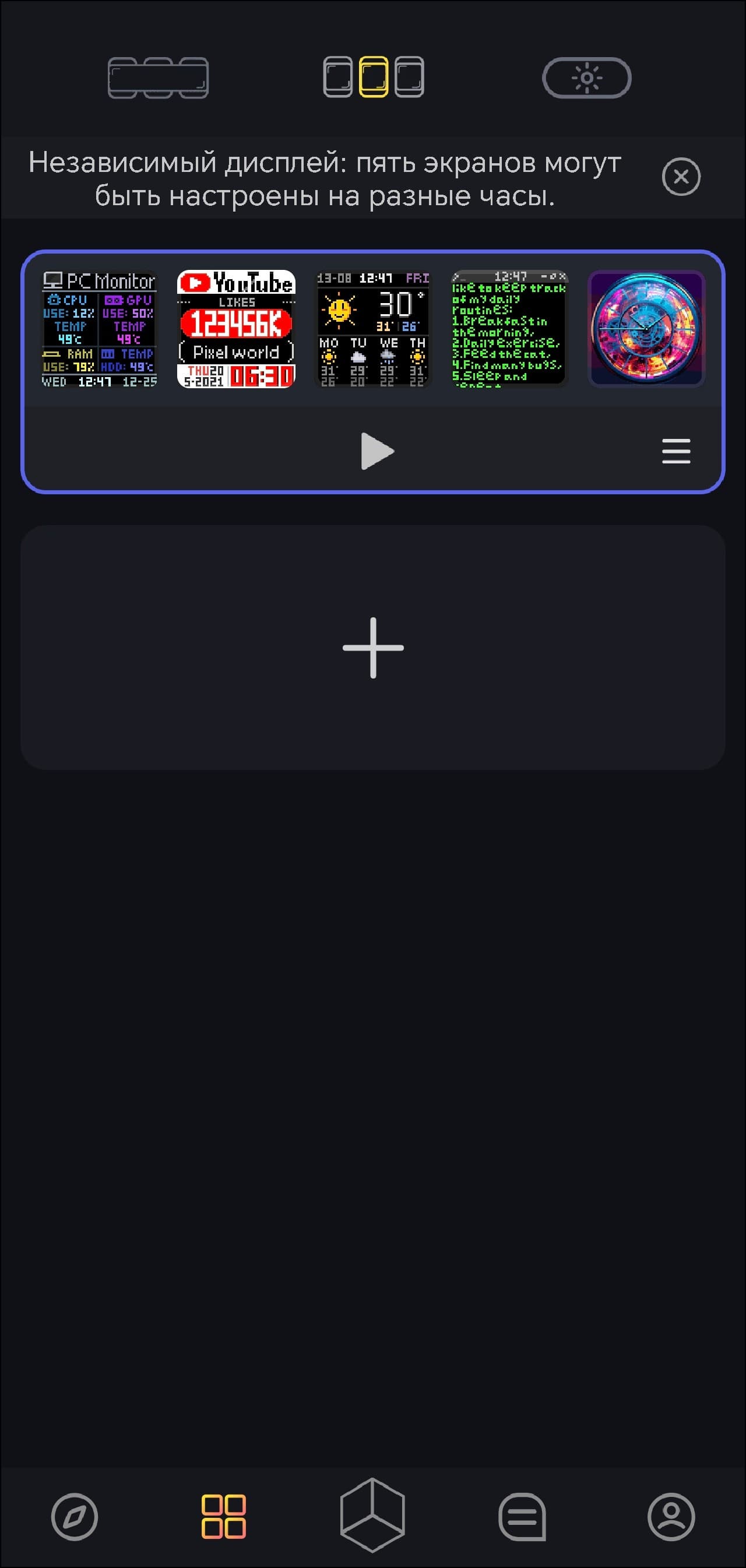Image resolution: width=746 pixels, height=1568 pixels.
Task: Add a new clock face set
Action: click(x=373, y=648)
